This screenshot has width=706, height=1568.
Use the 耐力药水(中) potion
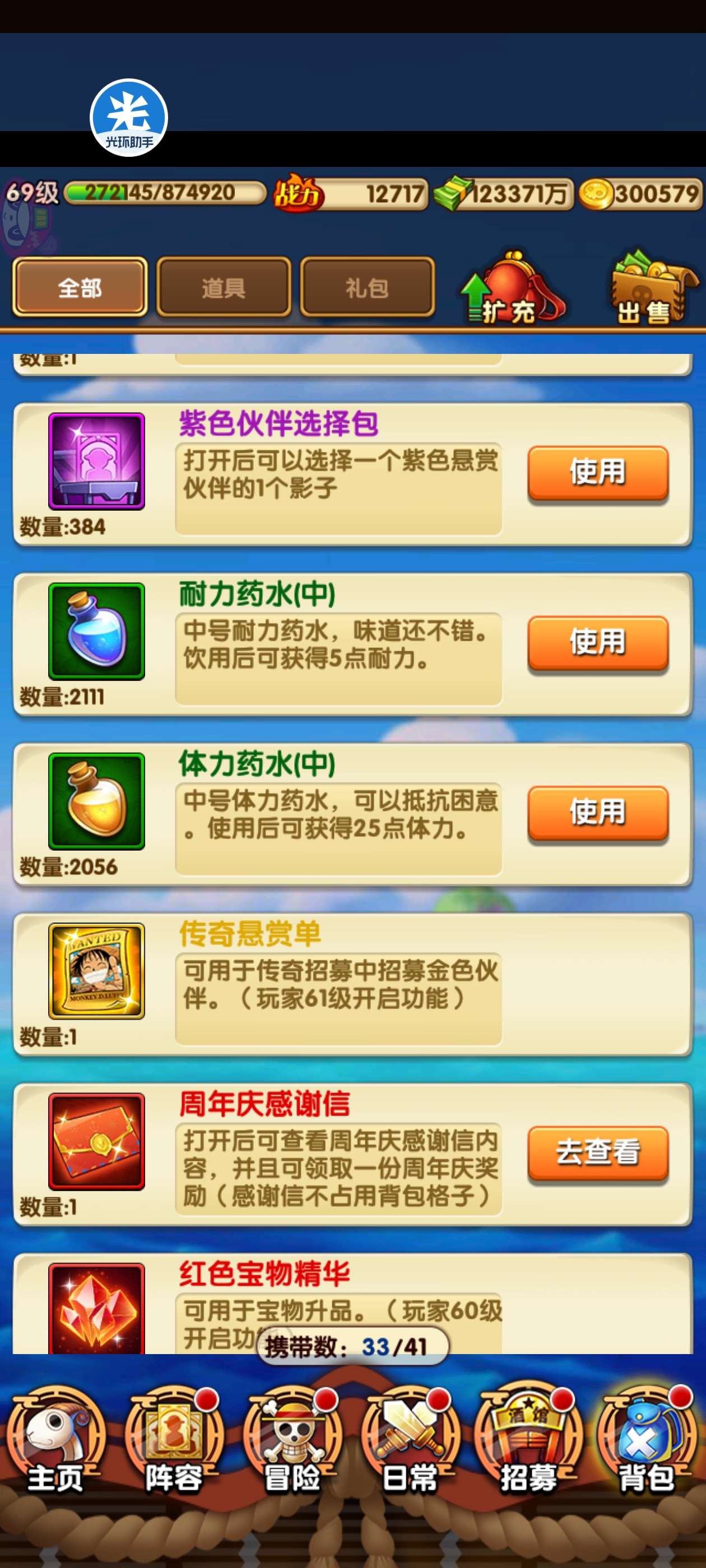597,643
